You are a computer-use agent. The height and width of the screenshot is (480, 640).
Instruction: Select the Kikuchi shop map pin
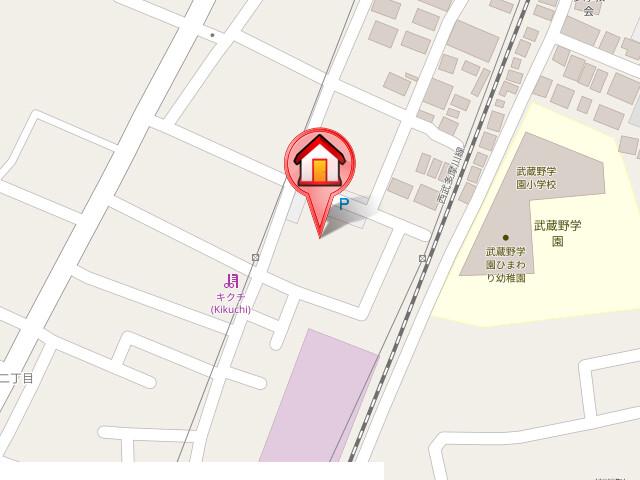pyautogui.click(x=231, y=281)
